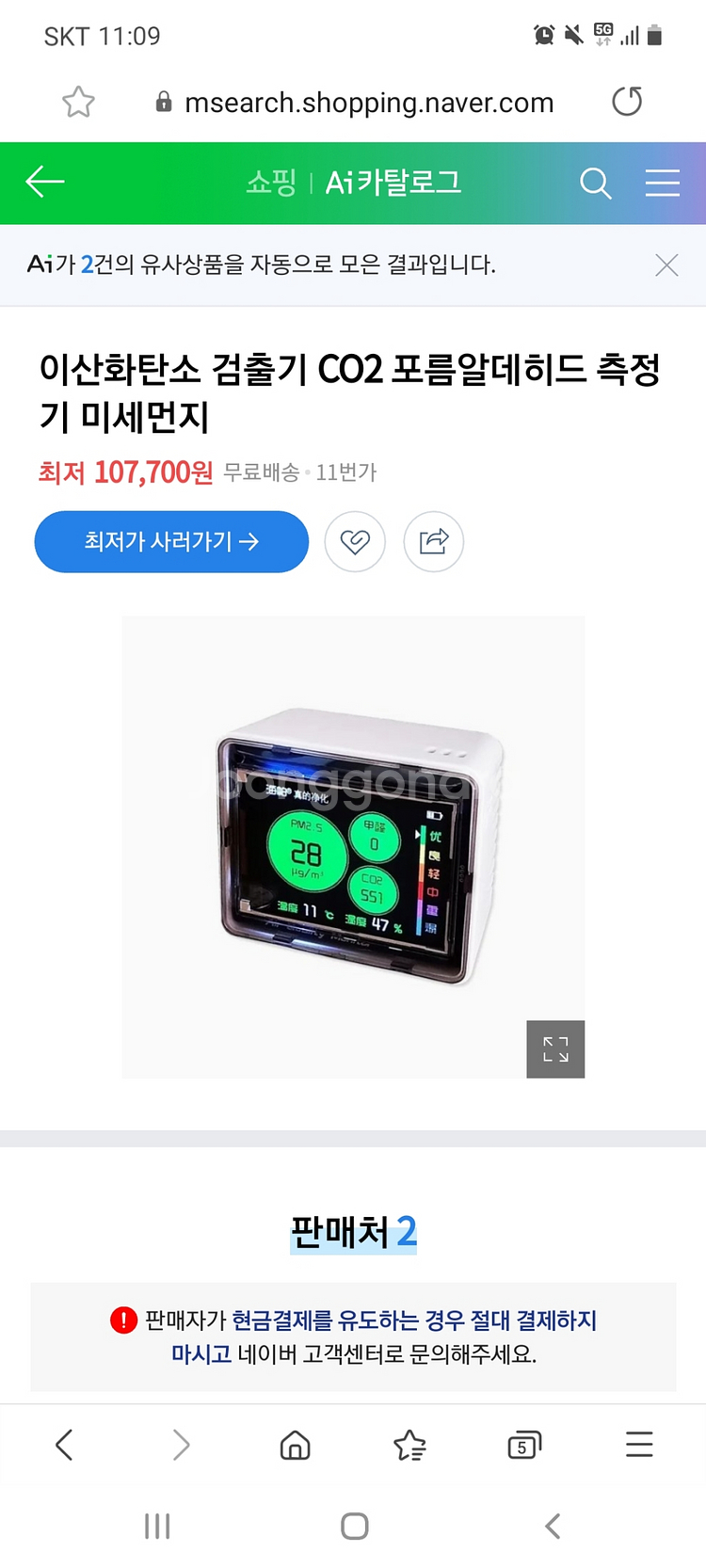The height and width of the screenshot is (1568, 706).
Task: Share this product listing
Action: point(433,541)
